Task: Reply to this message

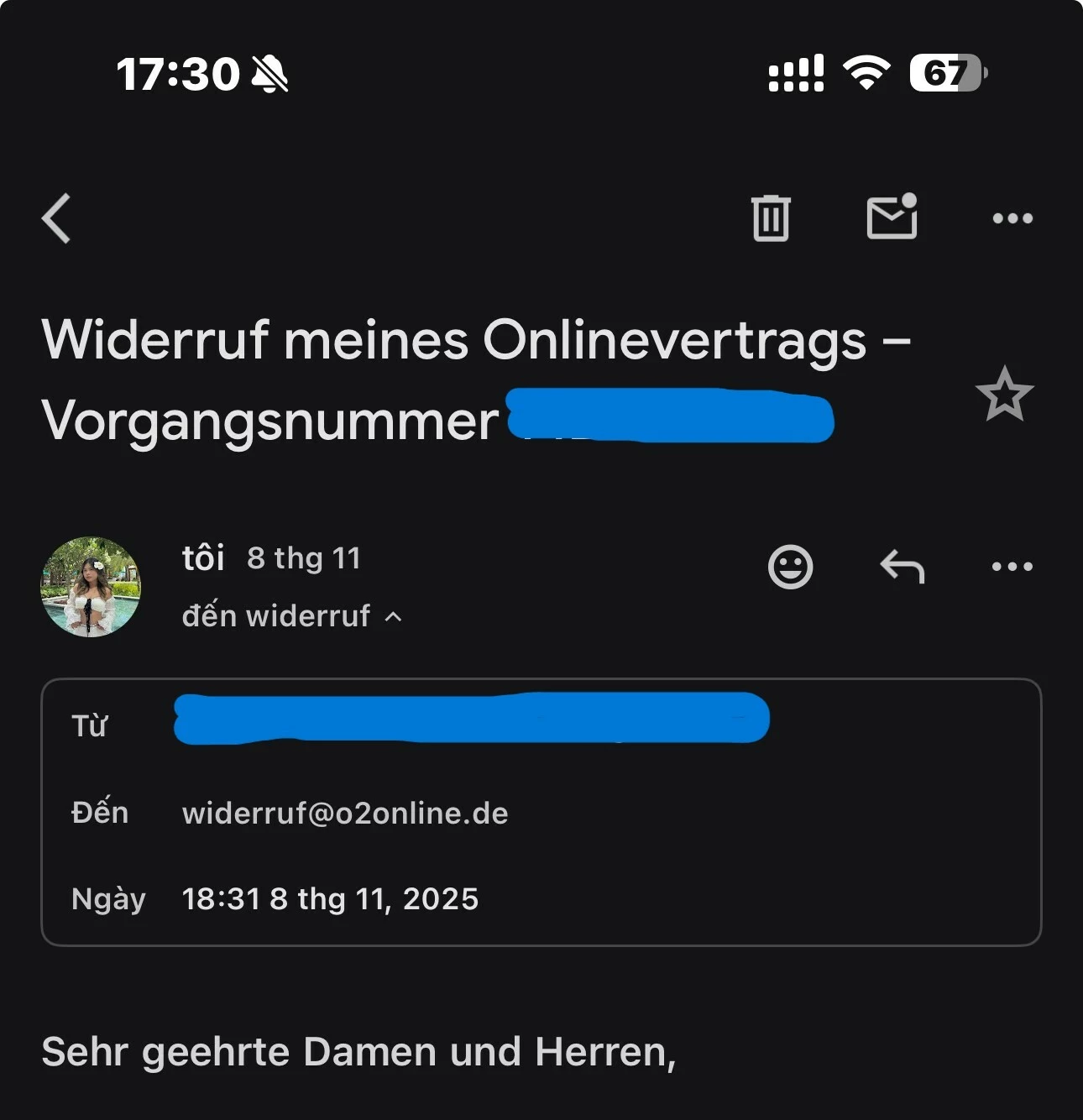Action: tap(902, 567)
